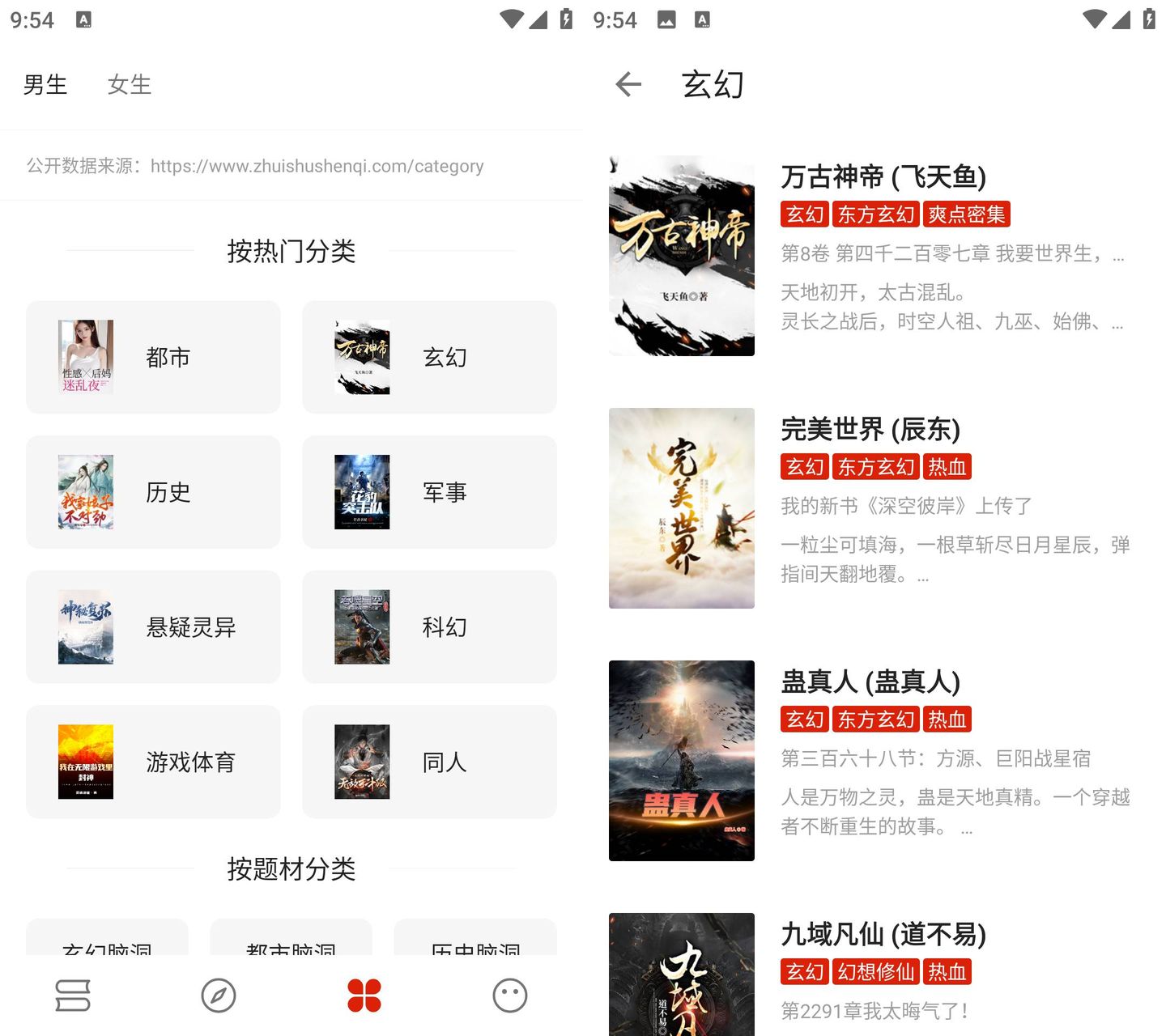Open the book 完美世界 (辰东)
1166x1036 pixels.
tap(870, 429)
